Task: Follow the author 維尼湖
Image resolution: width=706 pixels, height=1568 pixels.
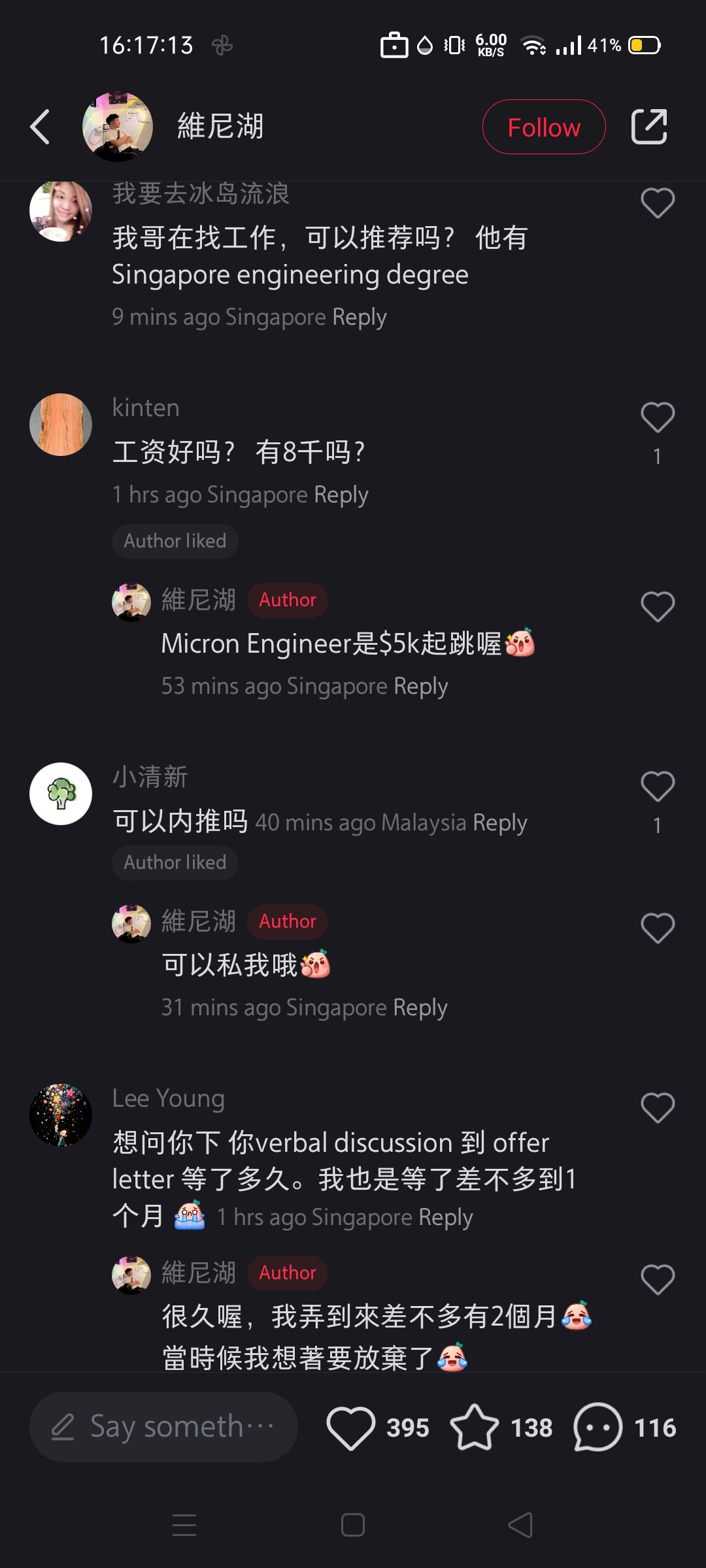Action: coord(543,127)
